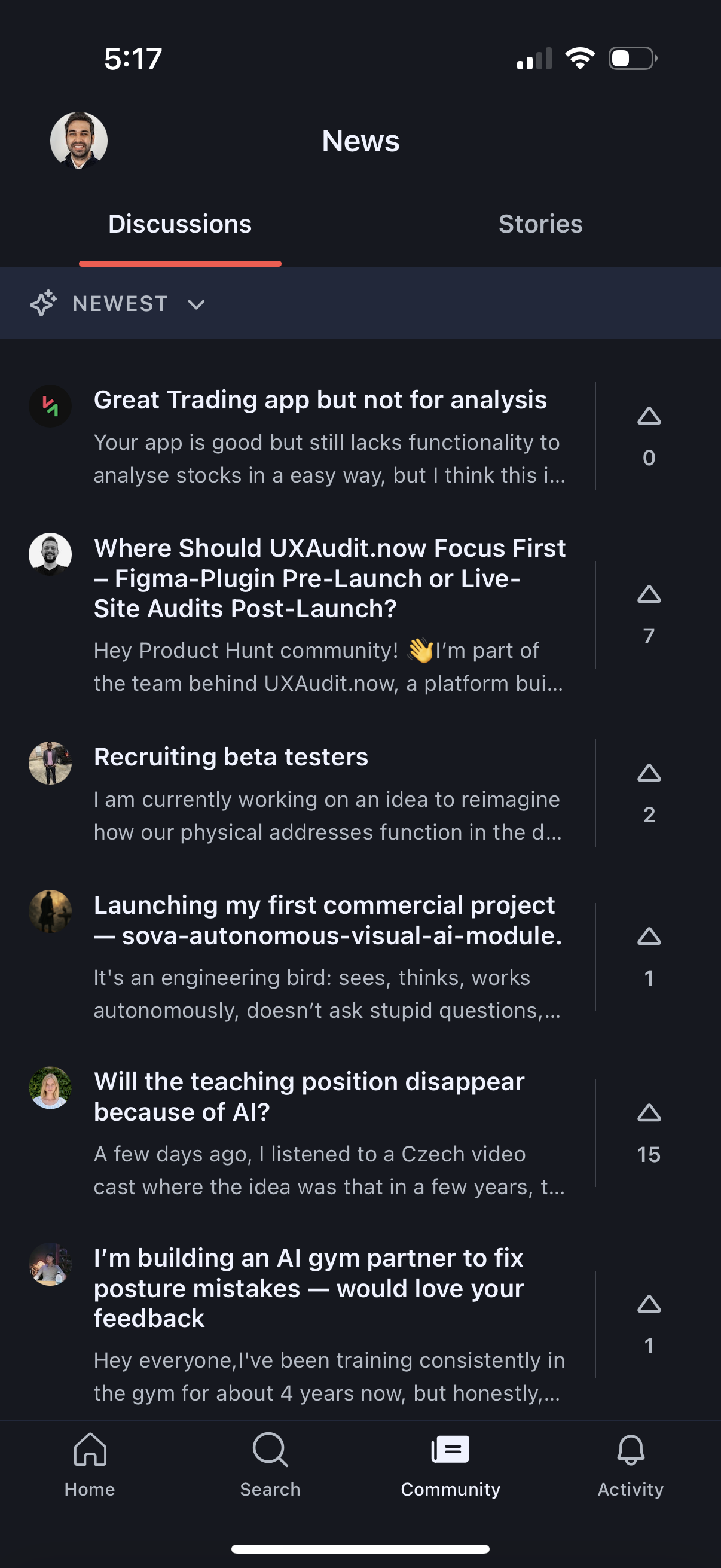The width and height of the screenshot is (721, 1568).
Task: Open 'Great Trading app but not for analysis'
Action: pos(320,400)
